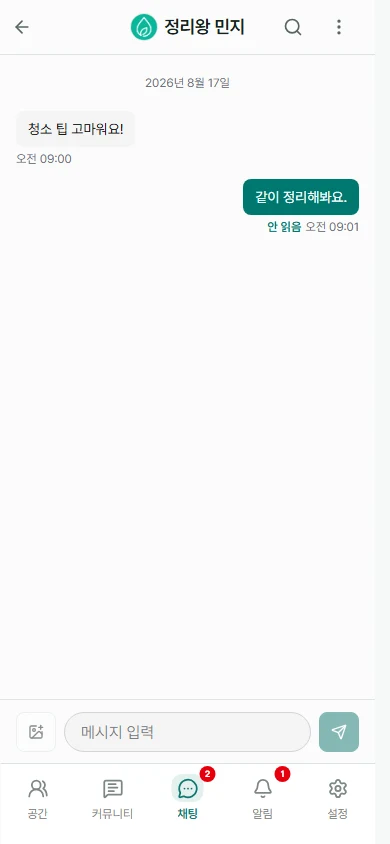Go back using the top-left arrow

pos(22,27)
